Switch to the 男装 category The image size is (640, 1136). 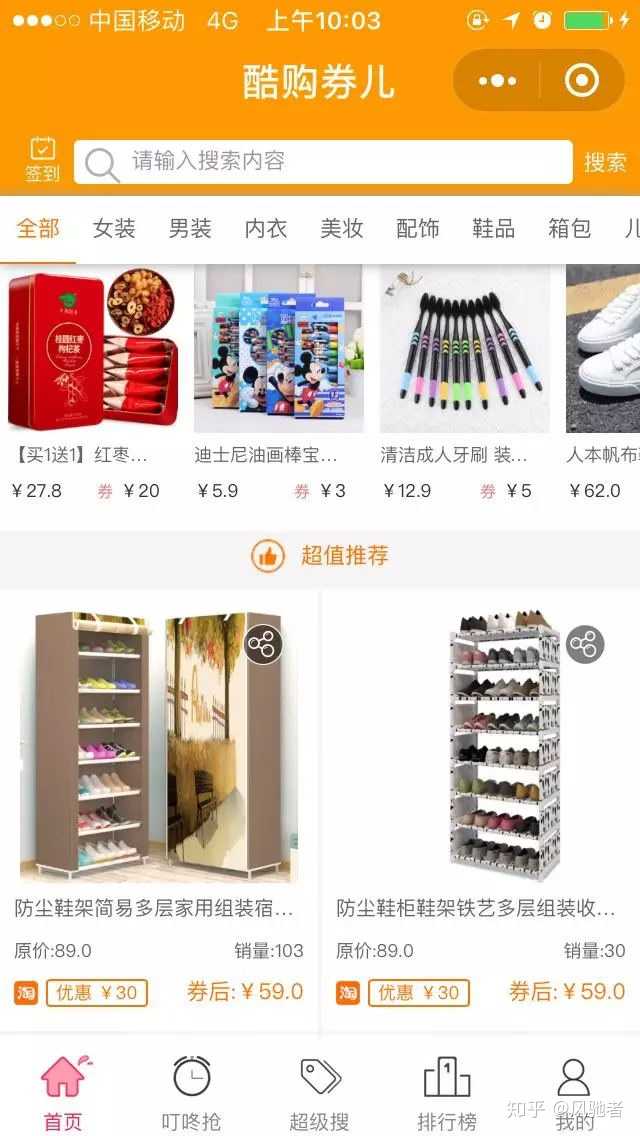[x=190, y=229]
